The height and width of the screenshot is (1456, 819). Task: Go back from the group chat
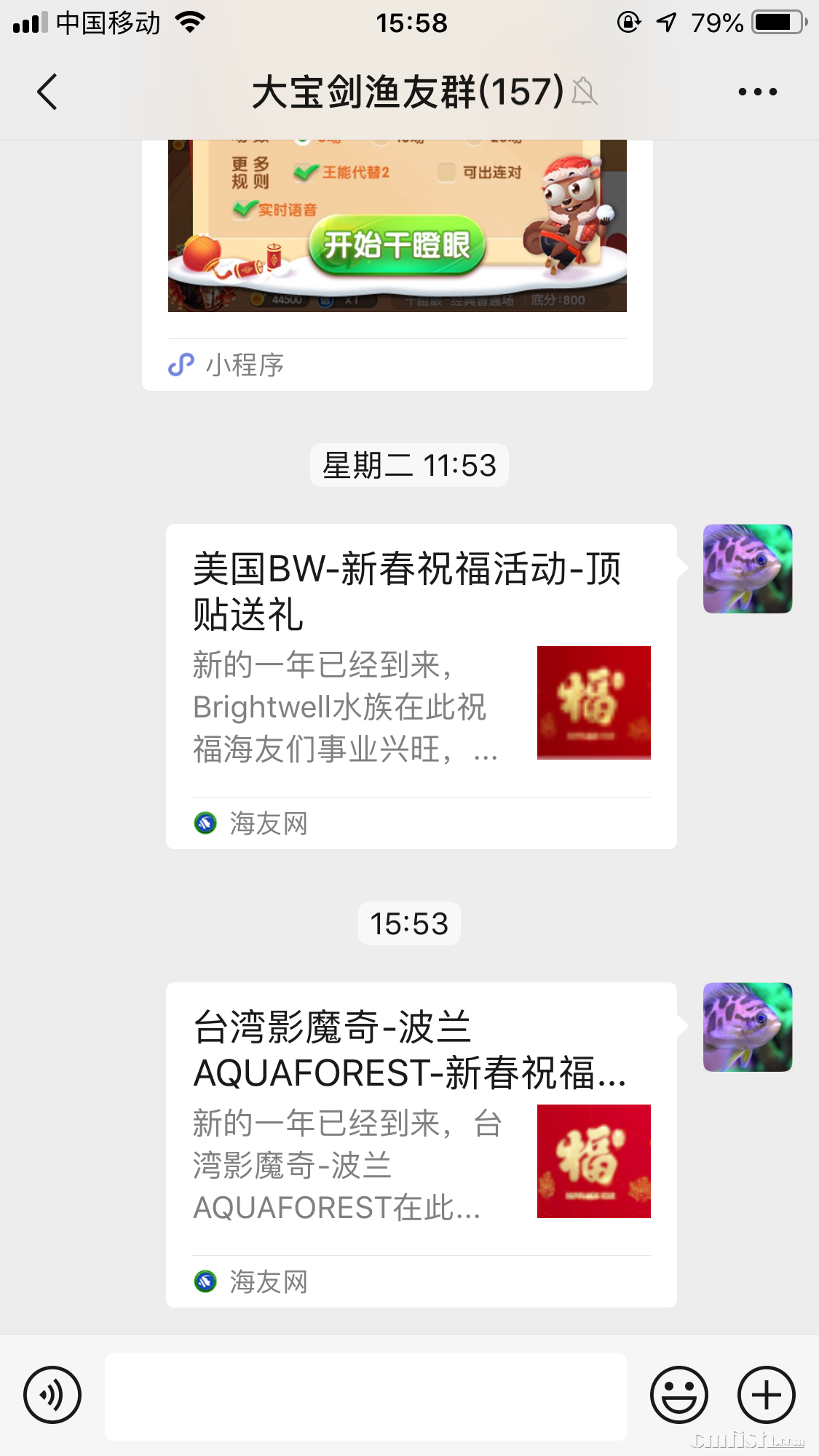(x=47, y=92)
